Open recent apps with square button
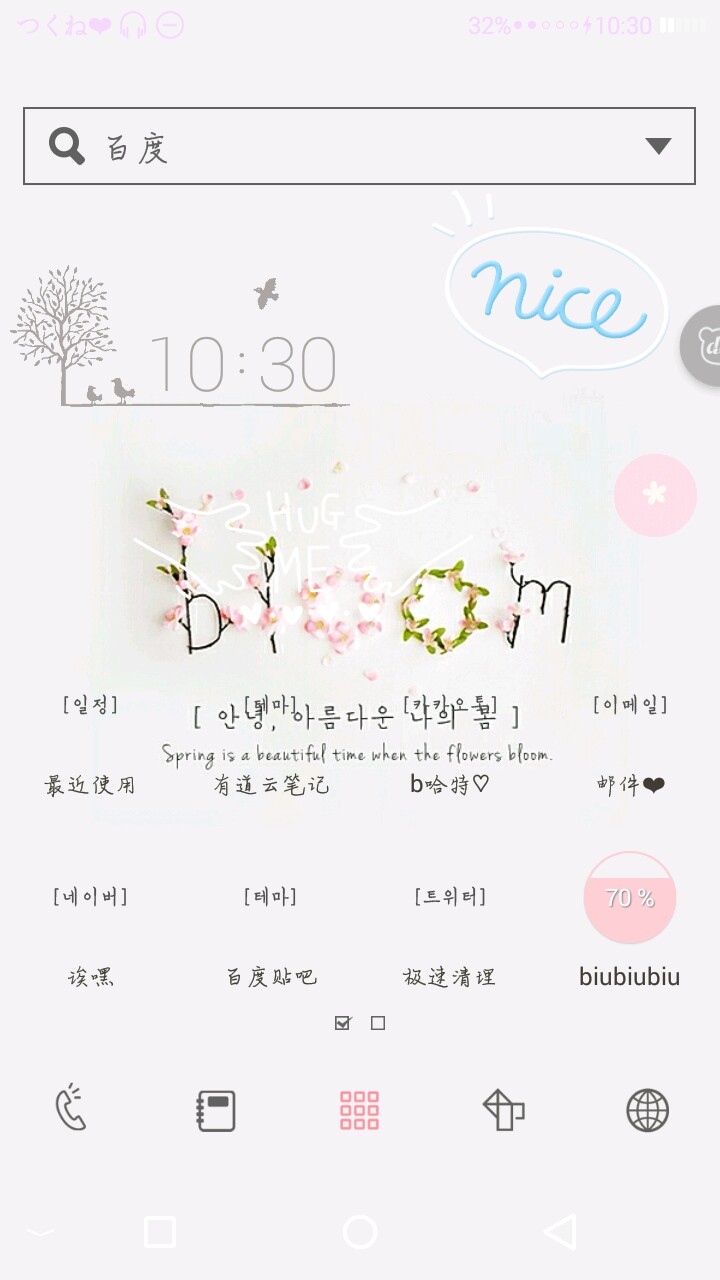 tap(160, 1232)
